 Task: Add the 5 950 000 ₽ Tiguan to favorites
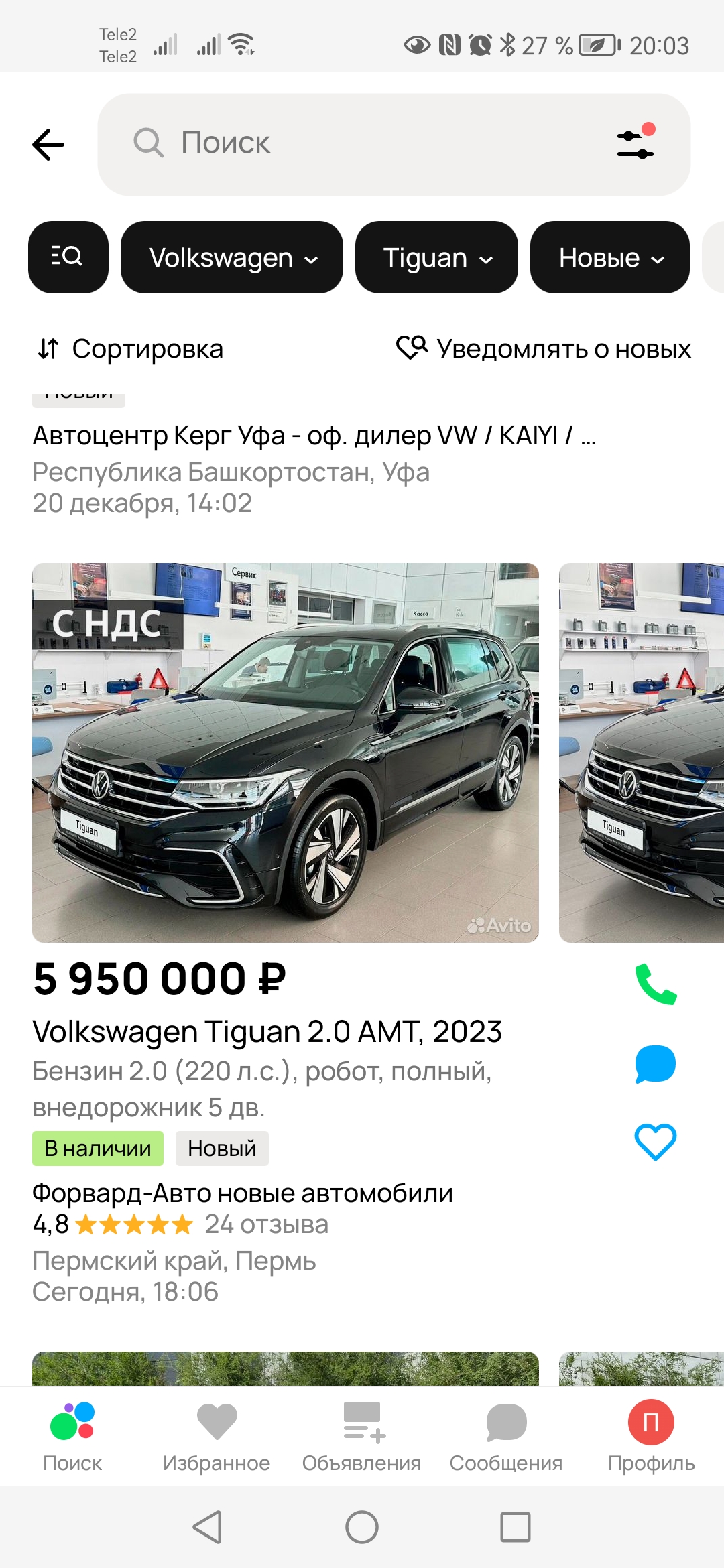click(x=655, y=1141)
